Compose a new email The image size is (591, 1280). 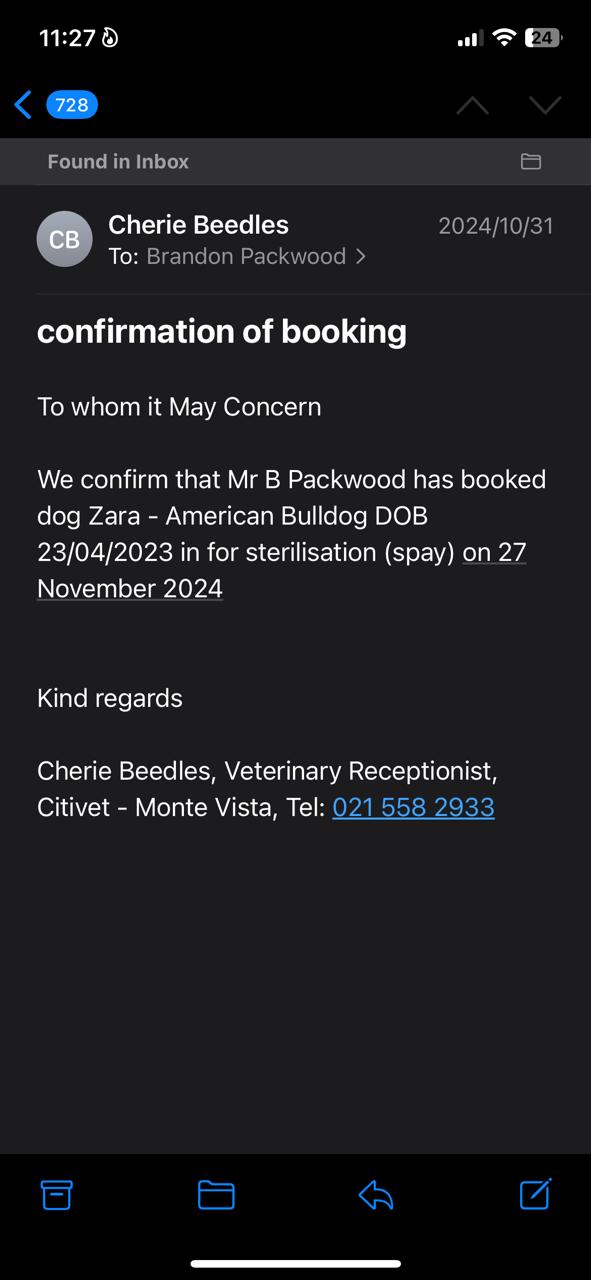(535, 1193)
